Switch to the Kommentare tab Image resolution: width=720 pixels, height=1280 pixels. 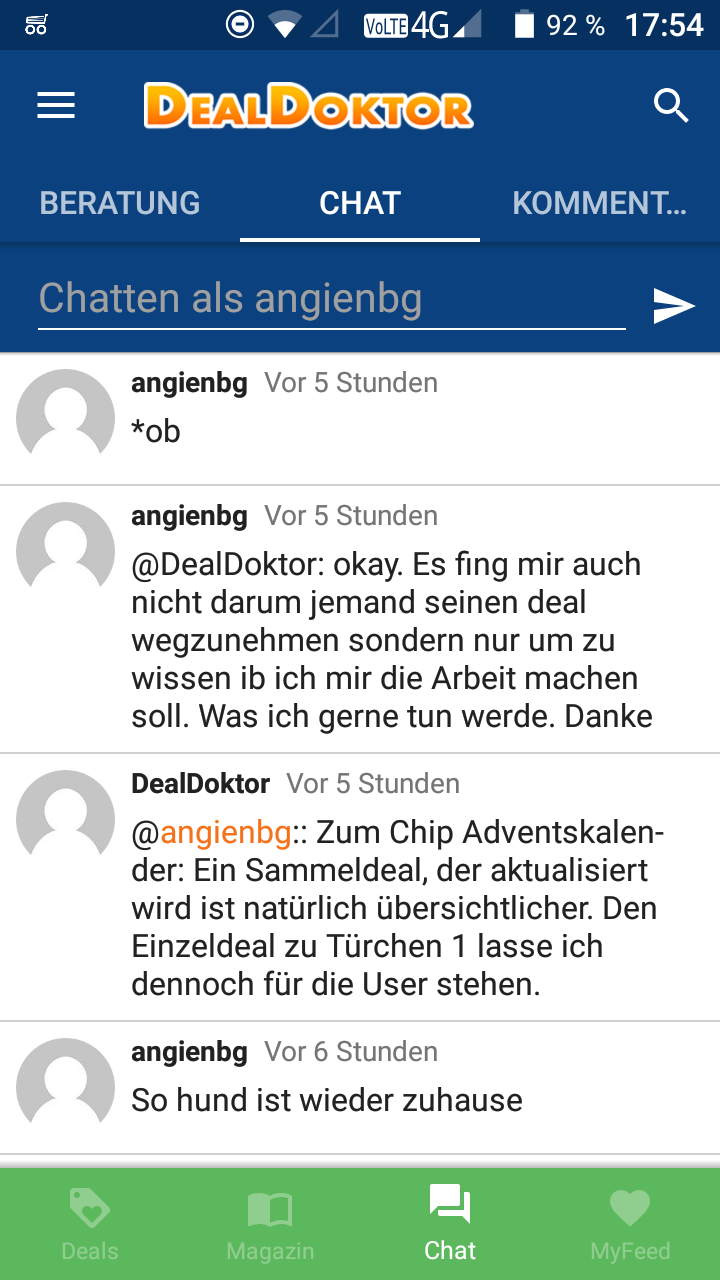click(600, 203)
